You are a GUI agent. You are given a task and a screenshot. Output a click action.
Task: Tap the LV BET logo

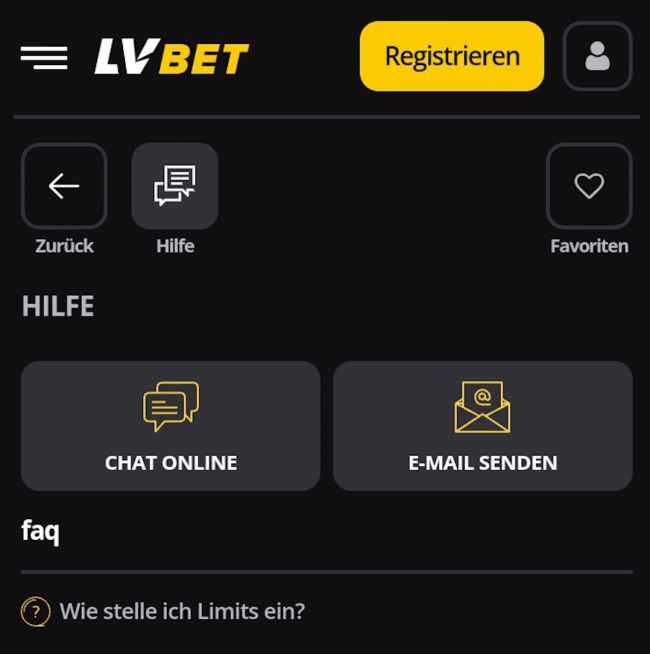click(x=171, y=57)
